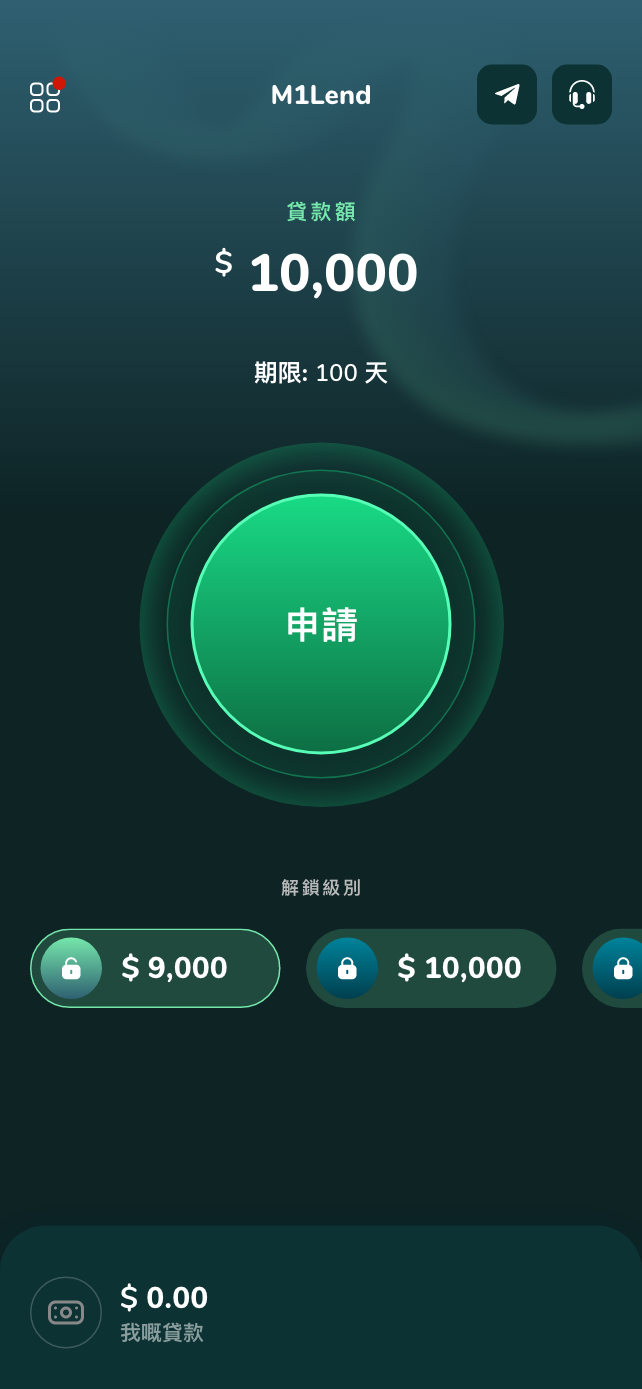Contact customer support via headset icon

582,95
